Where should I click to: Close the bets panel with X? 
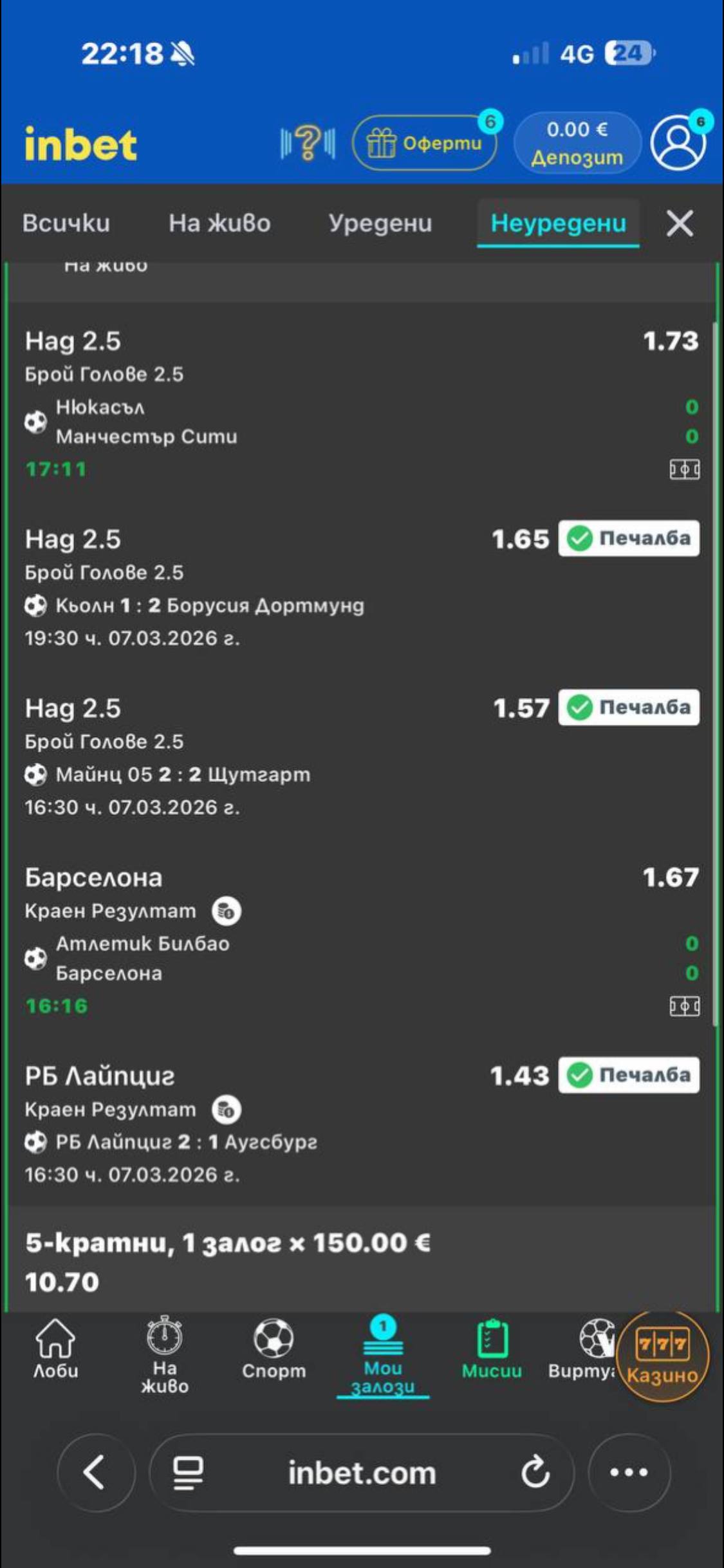[680, 223]
